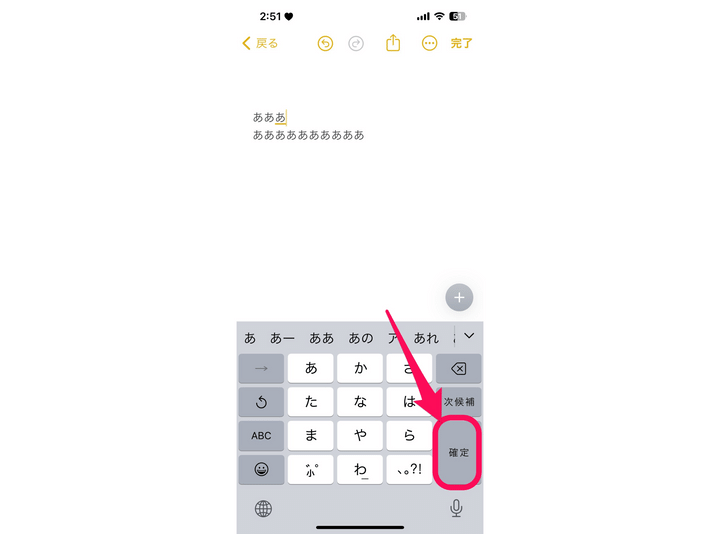
Task: Expand the candidate list chevron
Action: 469,335
